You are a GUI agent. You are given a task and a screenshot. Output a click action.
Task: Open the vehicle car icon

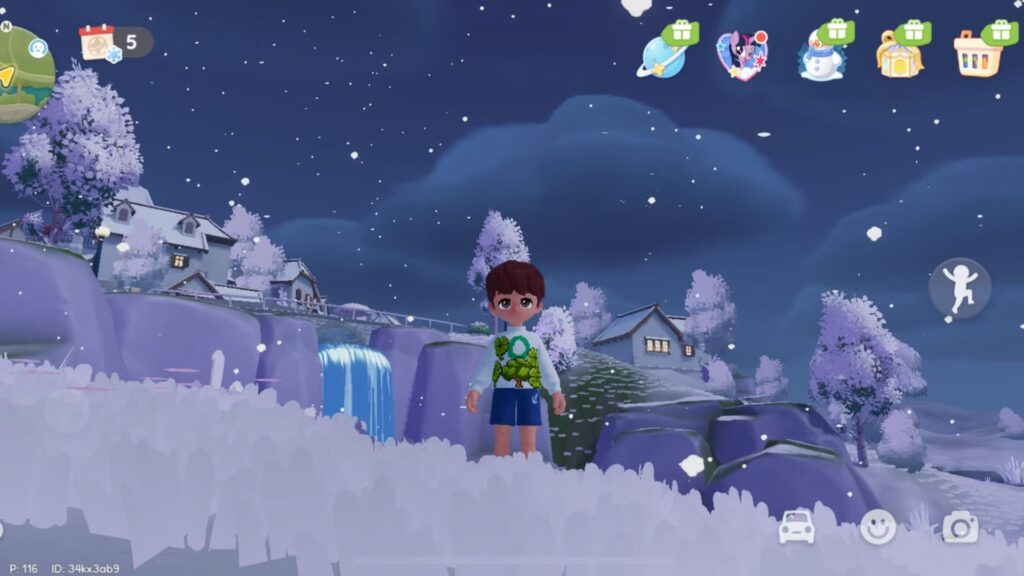point(797,526)
